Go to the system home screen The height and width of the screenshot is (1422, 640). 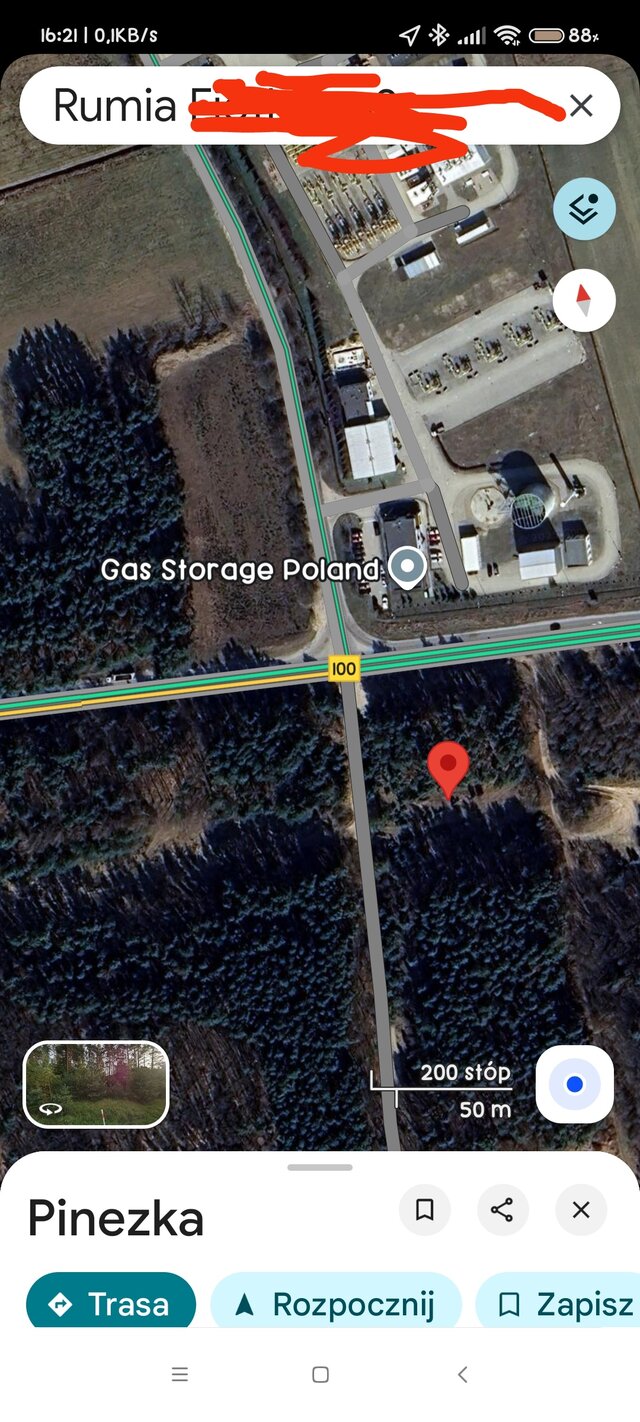[320, 1375]
